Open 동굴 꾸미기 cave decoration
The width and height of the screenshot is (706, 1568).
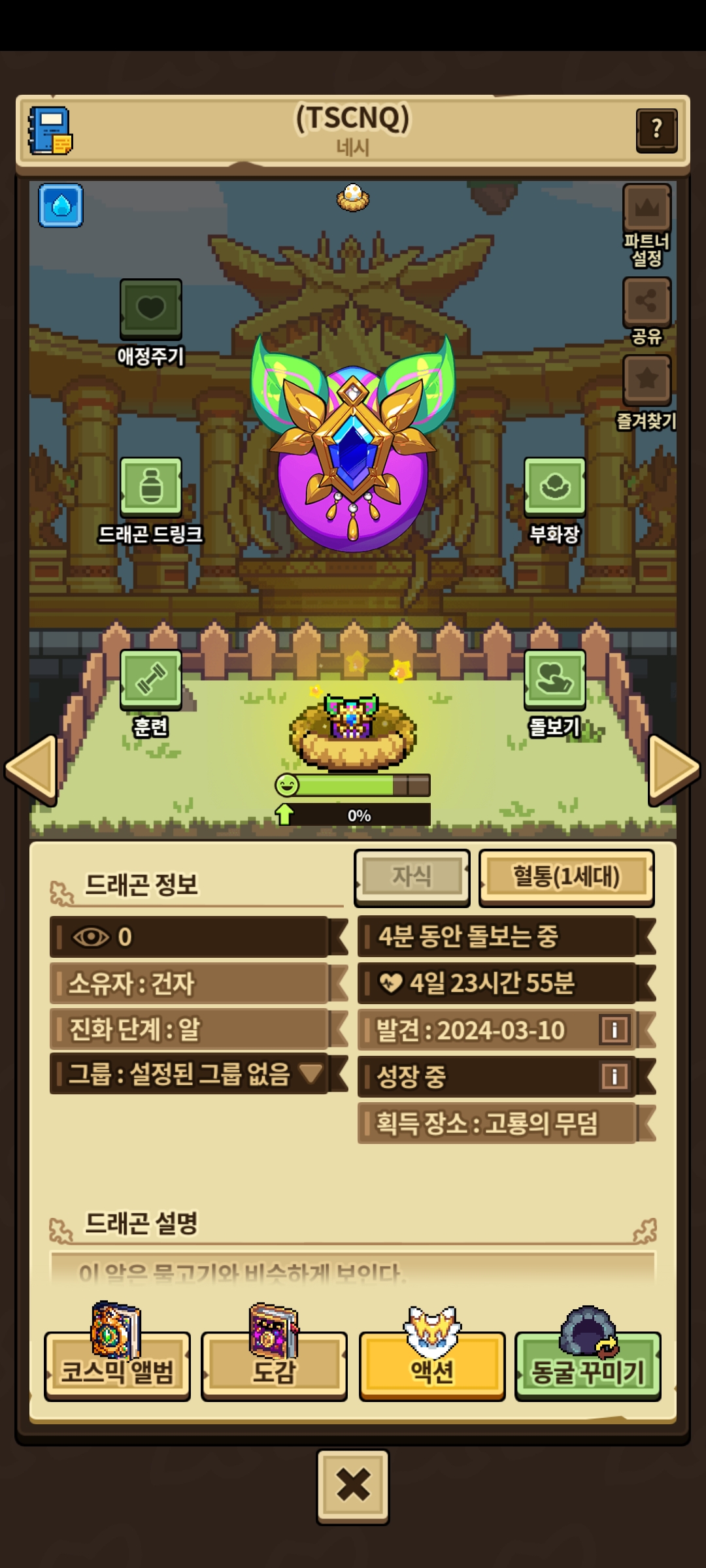588,1367
